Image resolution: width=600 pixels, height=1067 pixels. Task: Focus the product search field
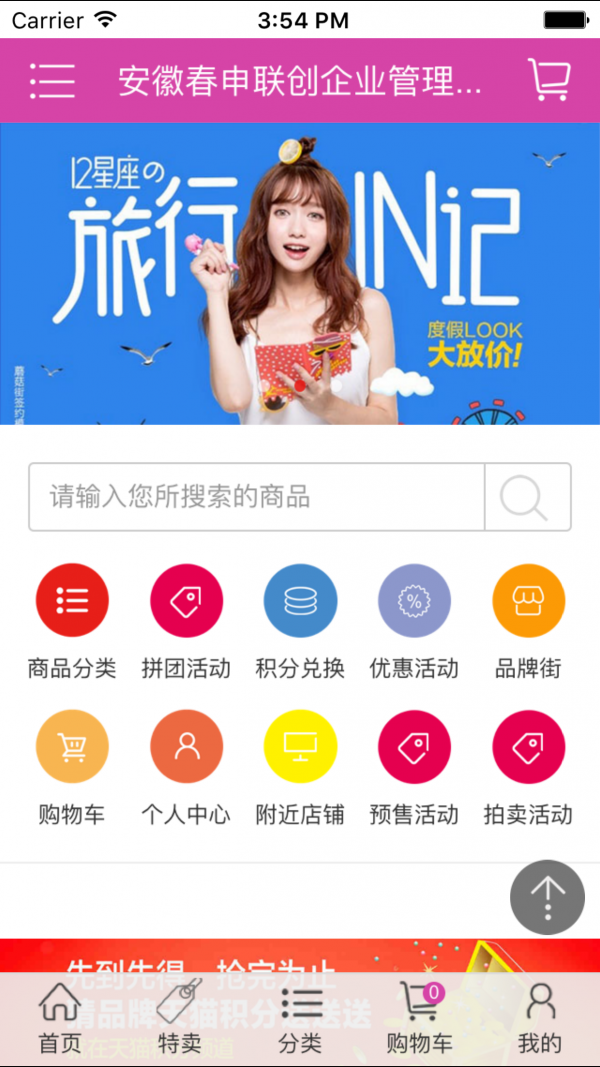click(x=257, y=497)
